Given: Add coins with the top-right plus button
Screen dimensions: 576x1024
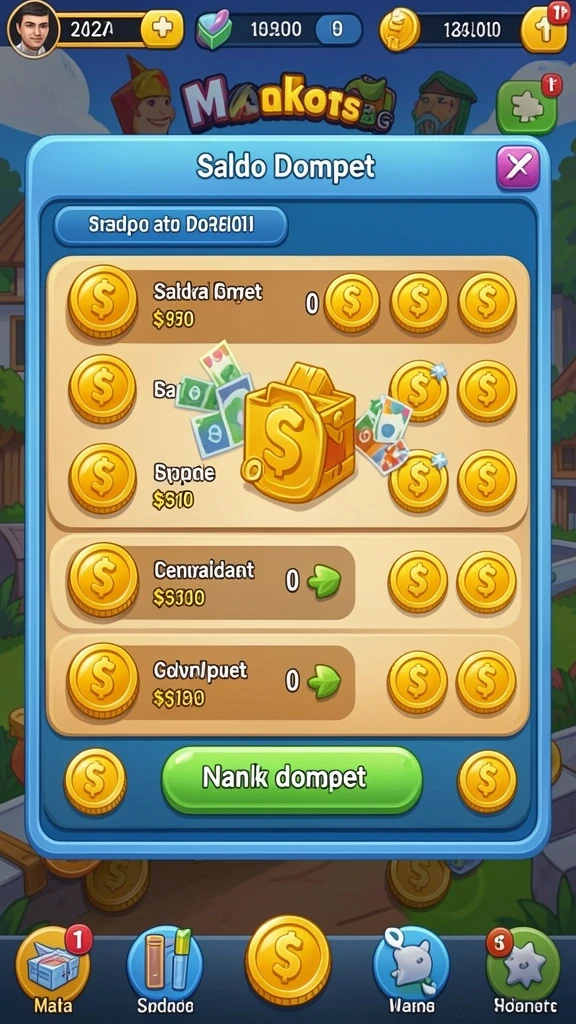Looking at the screenshot, I should coord(544,29).
